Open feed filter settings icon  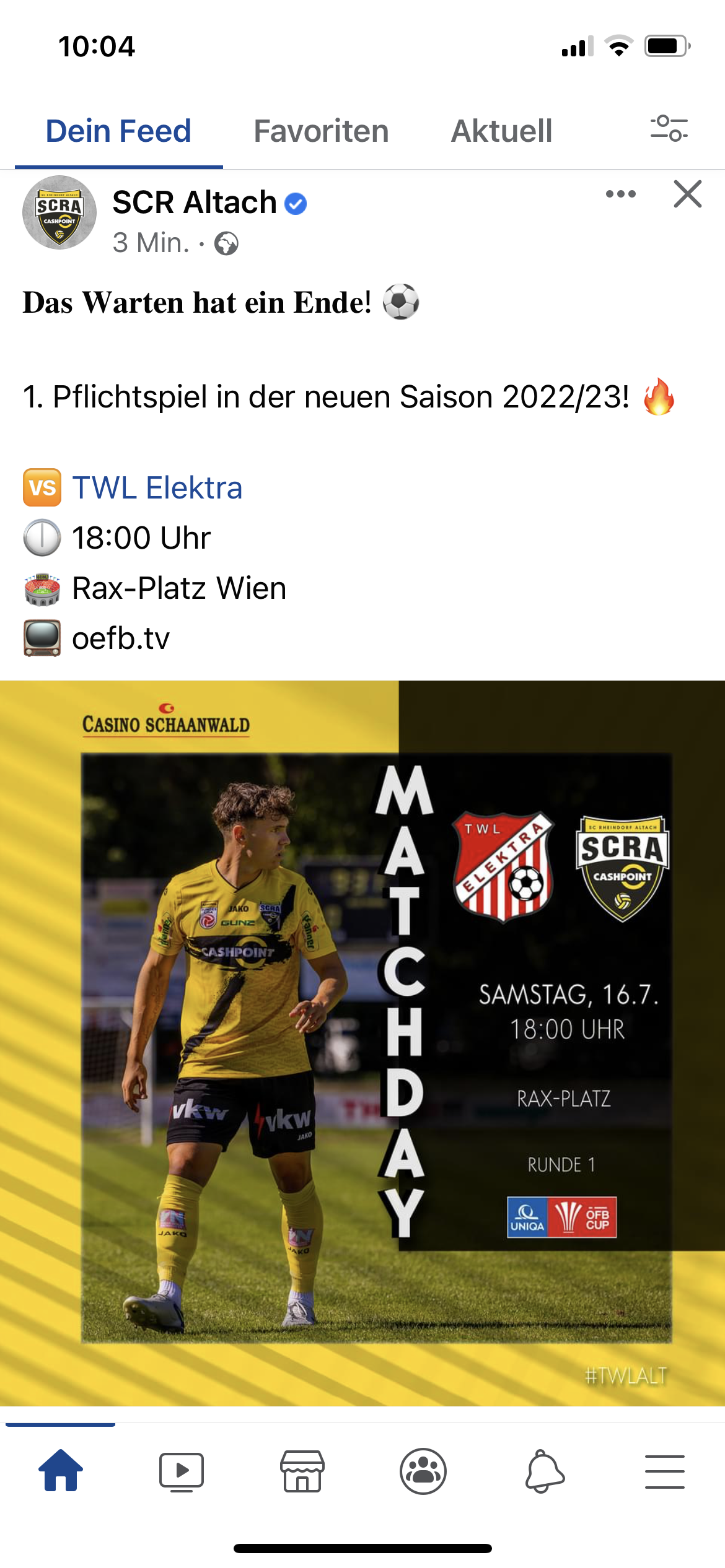click(669, 129)
